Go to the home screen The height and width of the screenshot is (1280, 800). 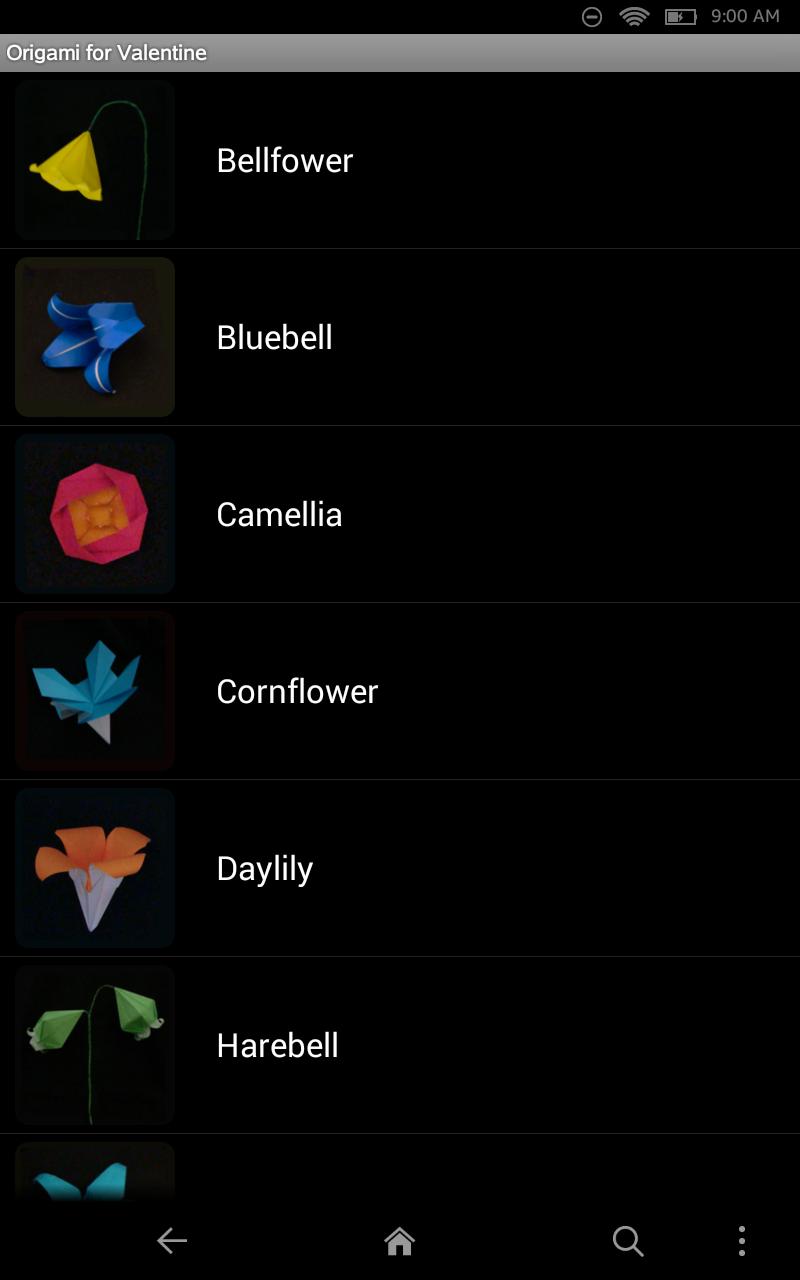click(399, 1241)
